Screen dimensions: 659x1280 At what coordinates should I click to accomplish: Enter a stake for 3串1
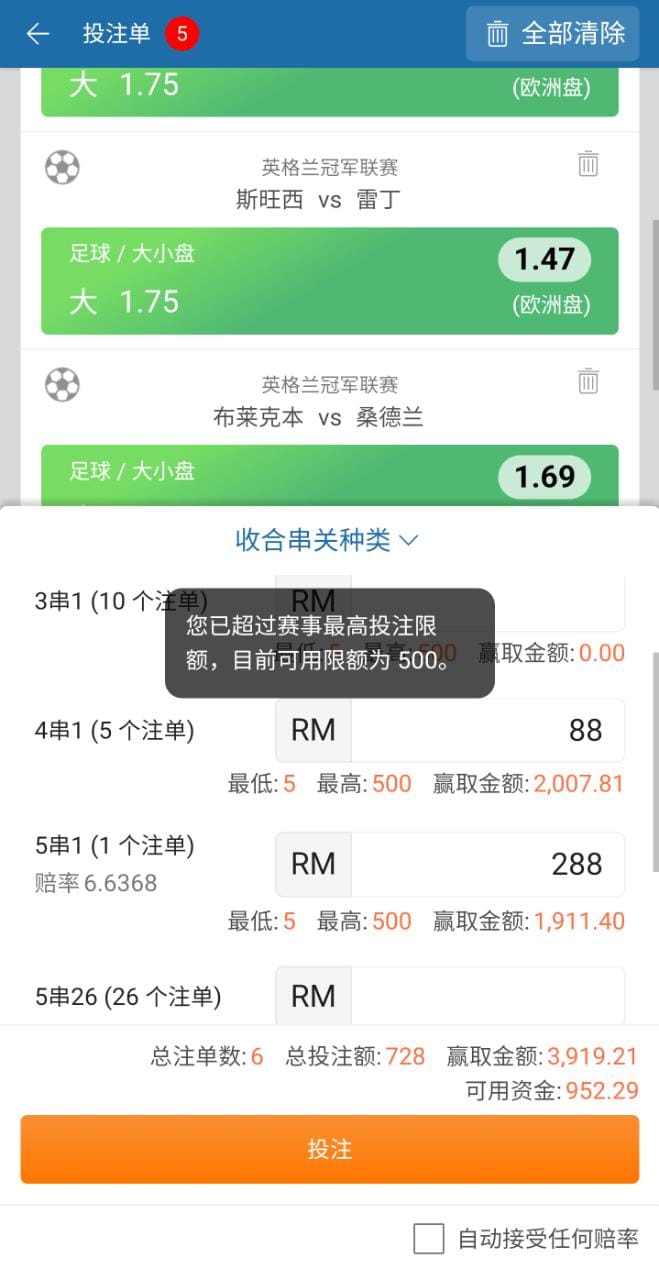pyautogui.click(x=560, y=603)
